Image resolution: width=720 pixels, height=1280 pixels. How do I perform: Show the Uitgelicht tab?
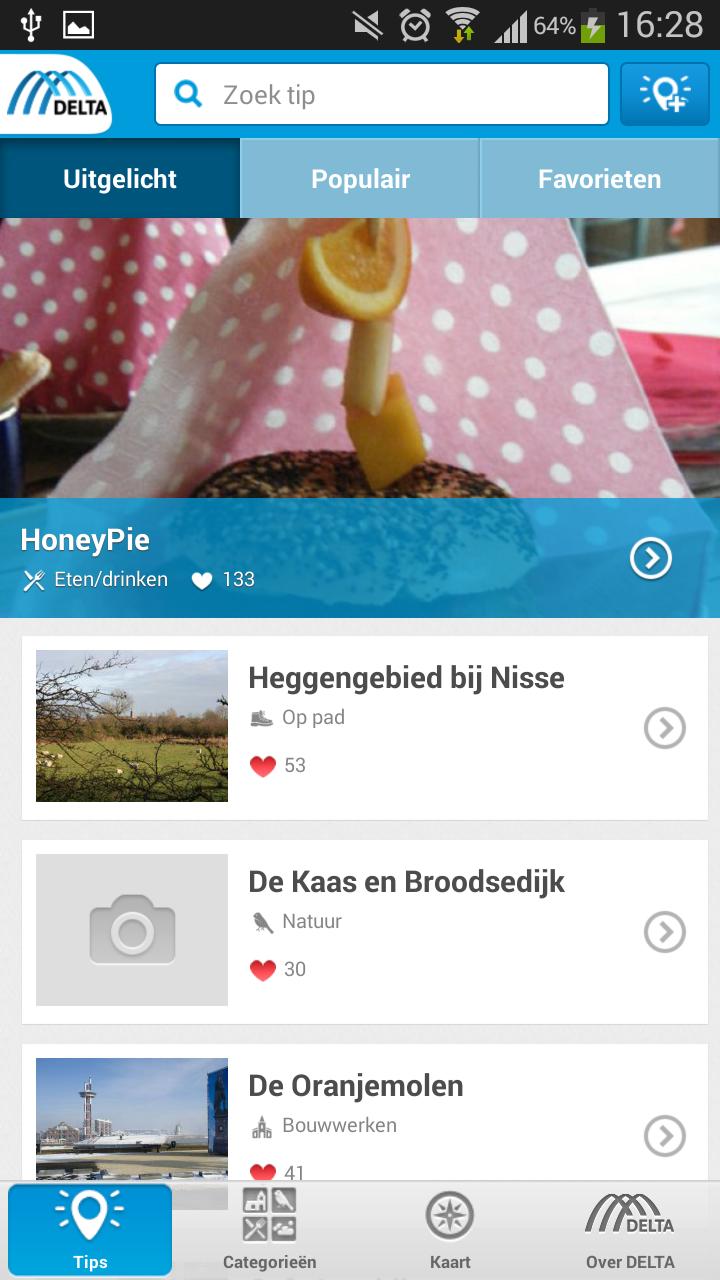tap(120, 179)
